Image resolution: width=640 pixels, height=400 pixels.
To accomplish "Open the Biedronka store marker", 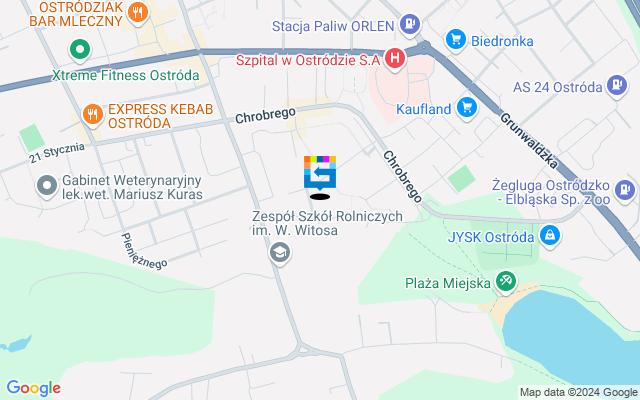I will tap(456, 40).
